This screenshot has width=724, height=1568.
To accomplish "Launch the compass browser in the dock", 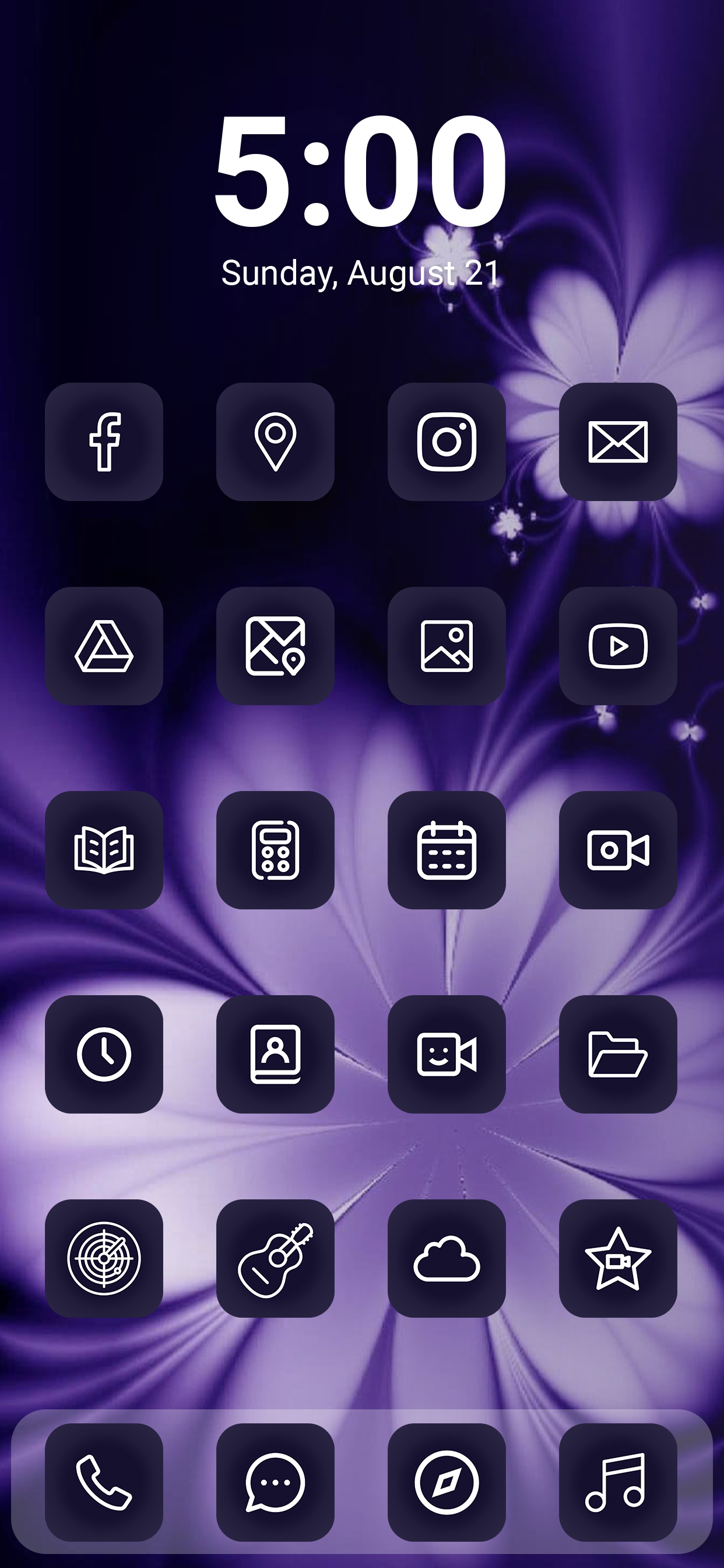I will click(x=447, y=1482).
